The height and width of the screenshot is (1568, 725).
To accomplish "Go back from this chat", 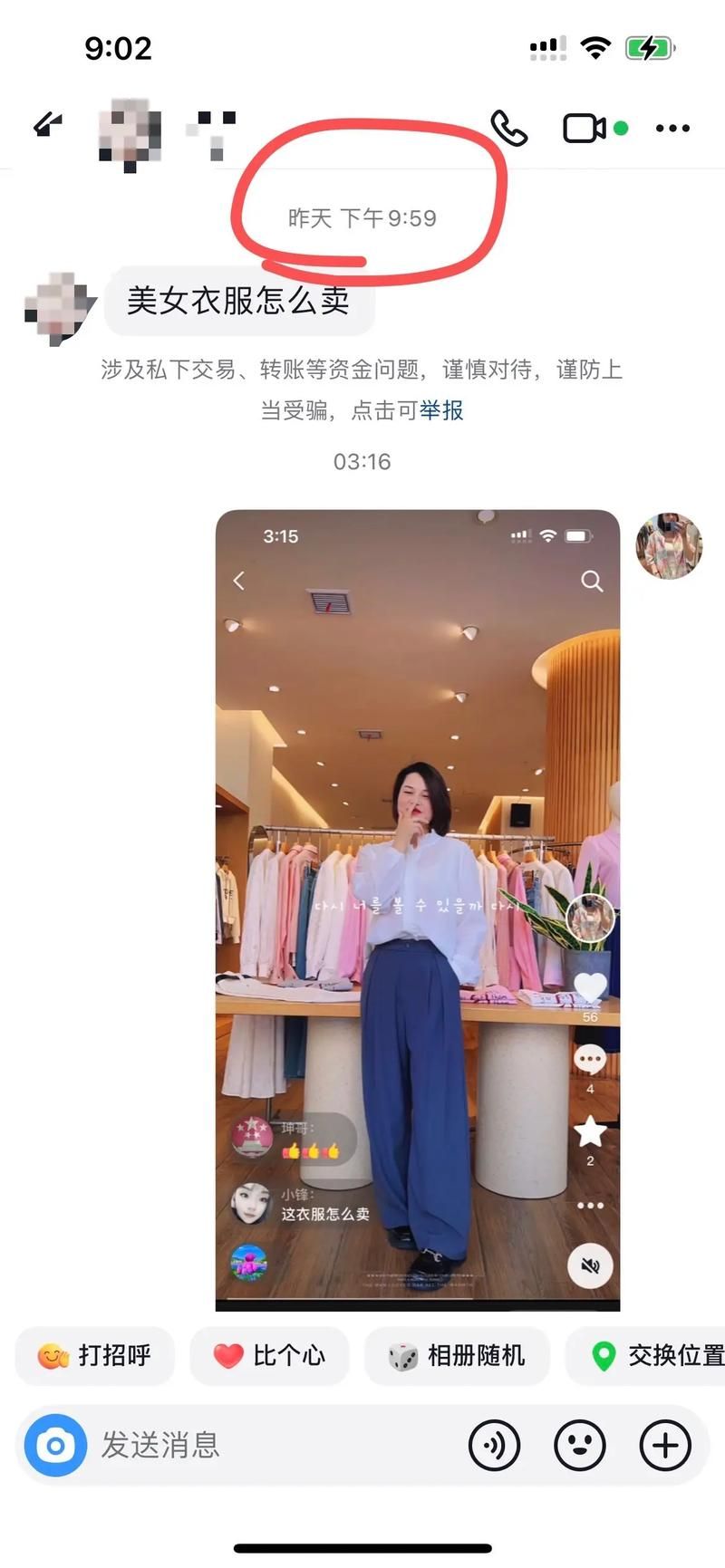I will pos(47,125).
